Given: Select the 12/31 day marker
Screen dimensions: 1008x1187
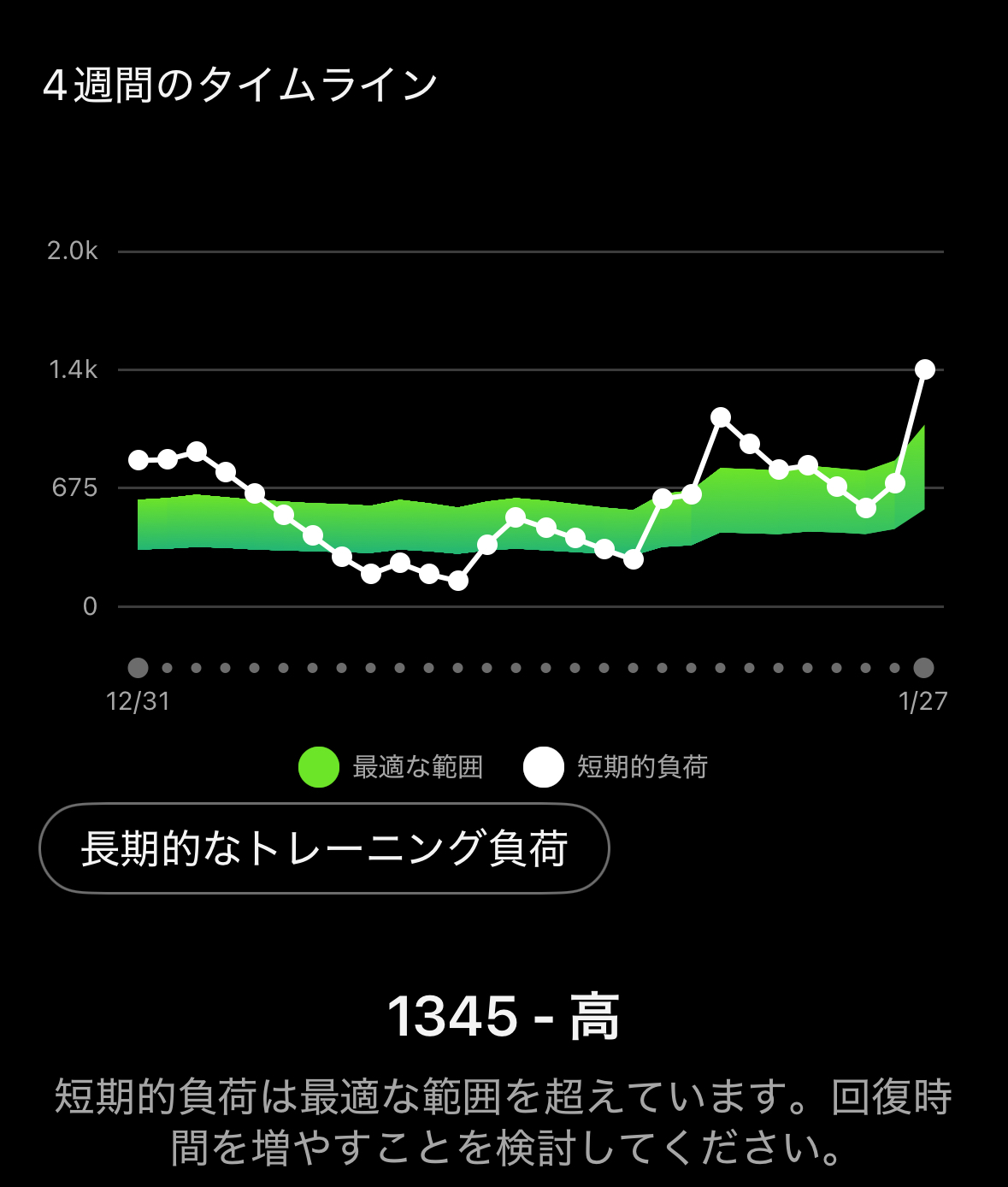Looking at the screenshot, I should pos(138,668).
